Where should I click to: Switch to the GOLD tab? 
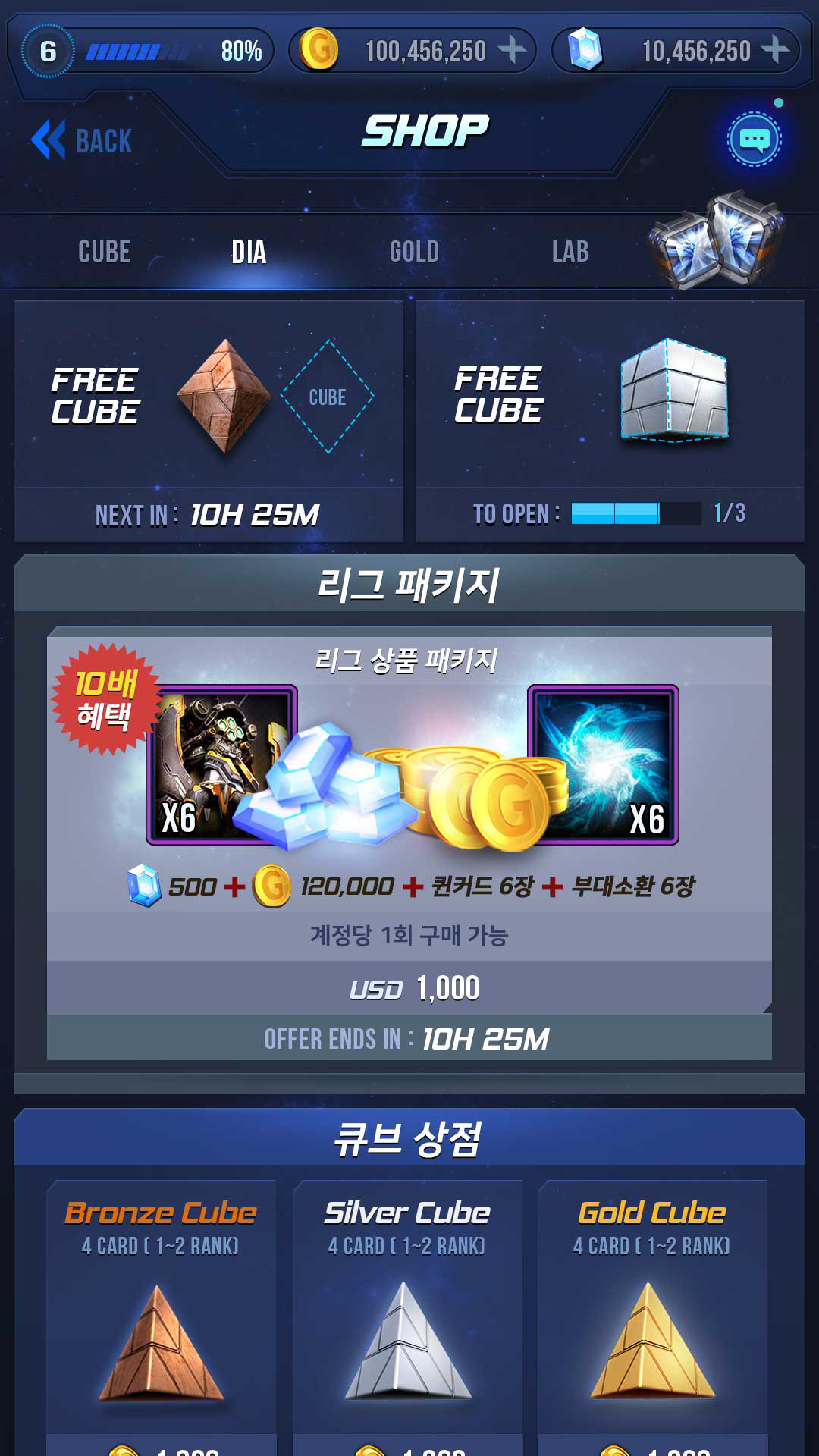point(414,252)
